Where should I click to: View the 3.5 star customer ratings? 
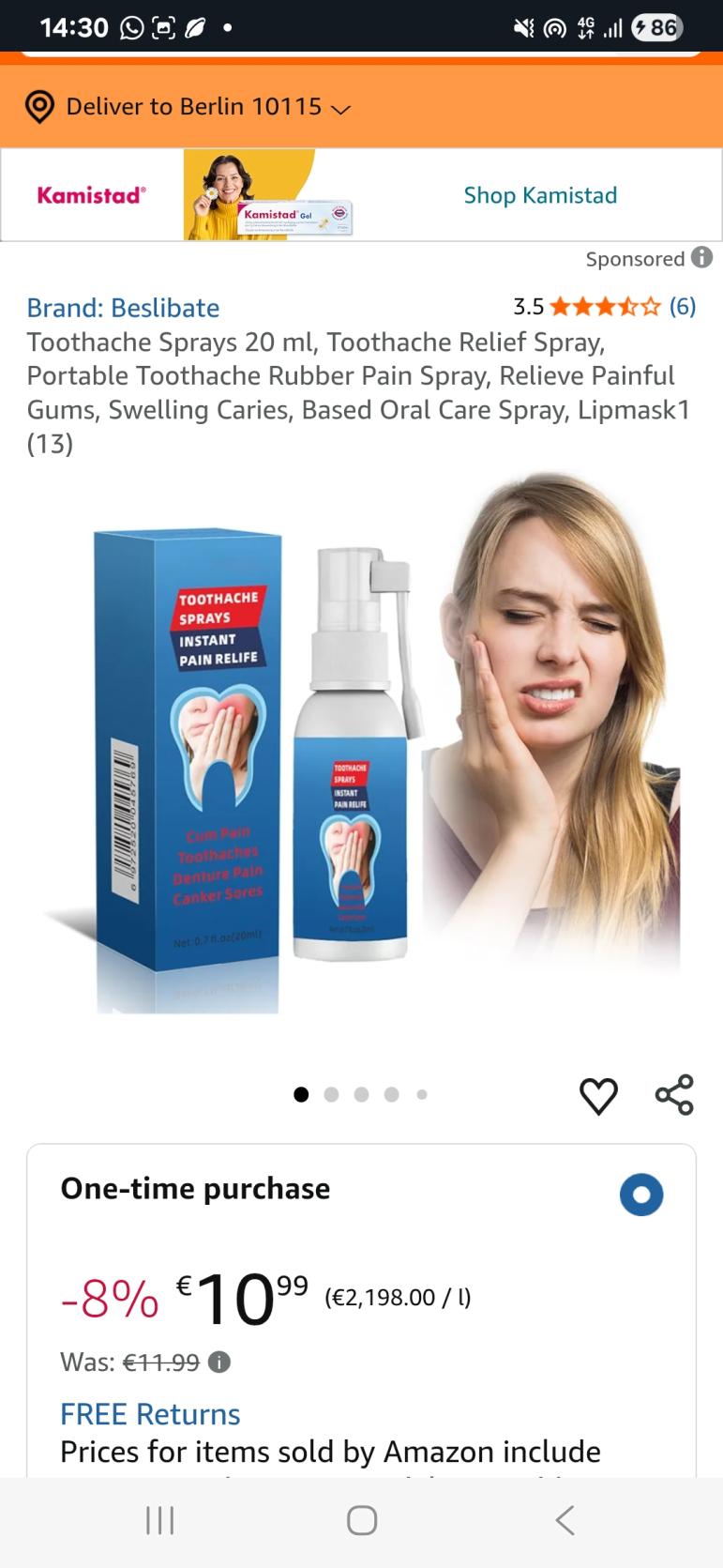[x=605, y=307]
